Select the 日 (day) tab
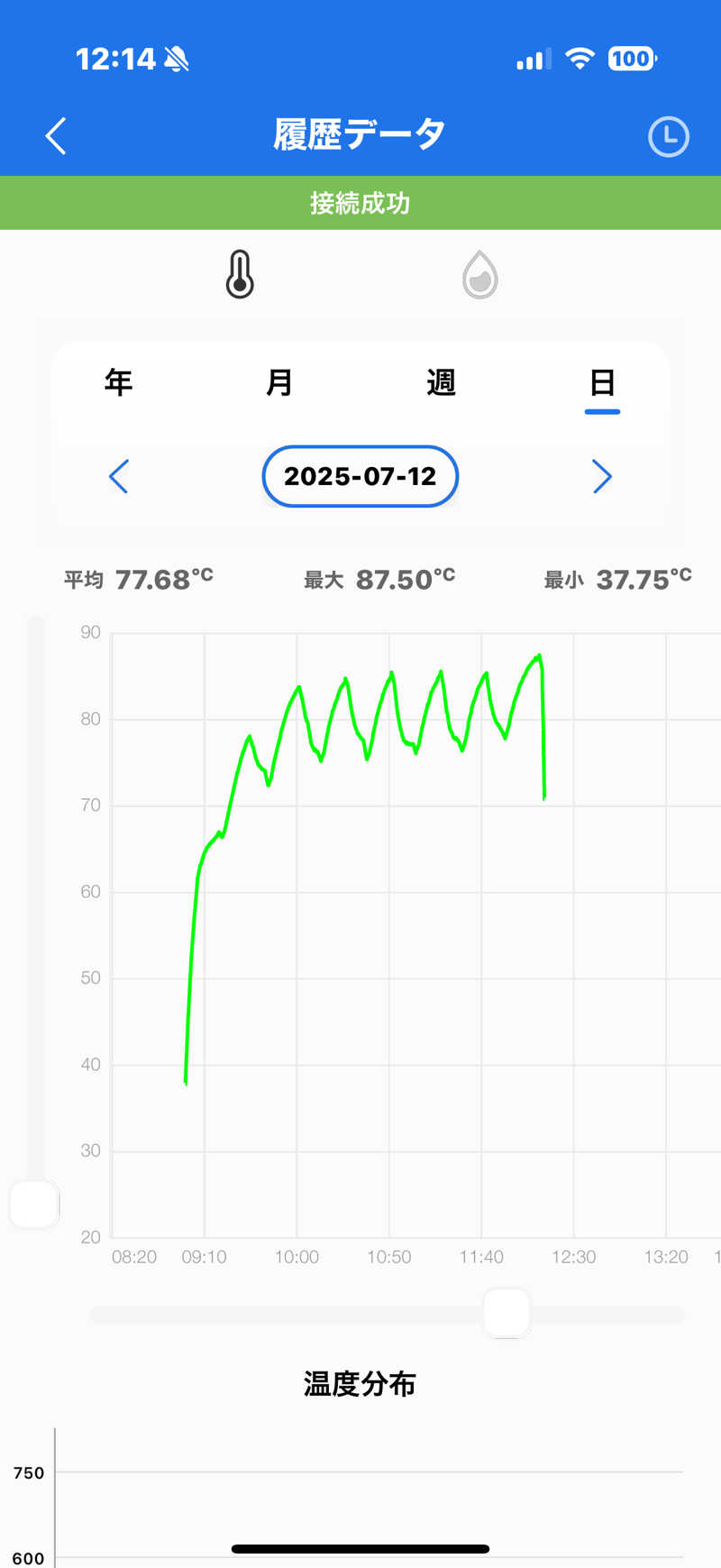This screenshot has height=1568, width=721. [602, 383]
